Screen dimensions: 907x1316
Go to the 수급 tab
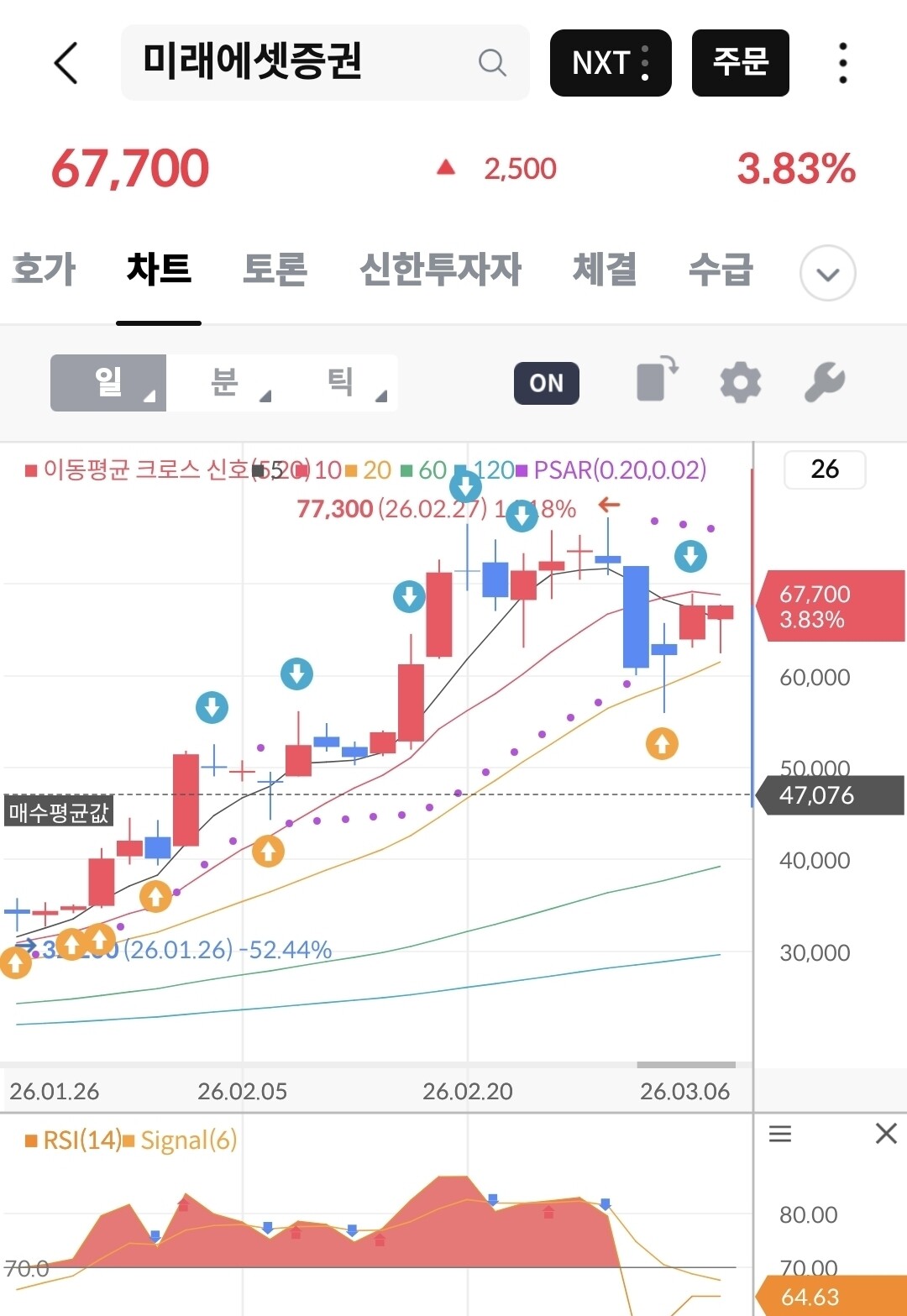(721, 270)
